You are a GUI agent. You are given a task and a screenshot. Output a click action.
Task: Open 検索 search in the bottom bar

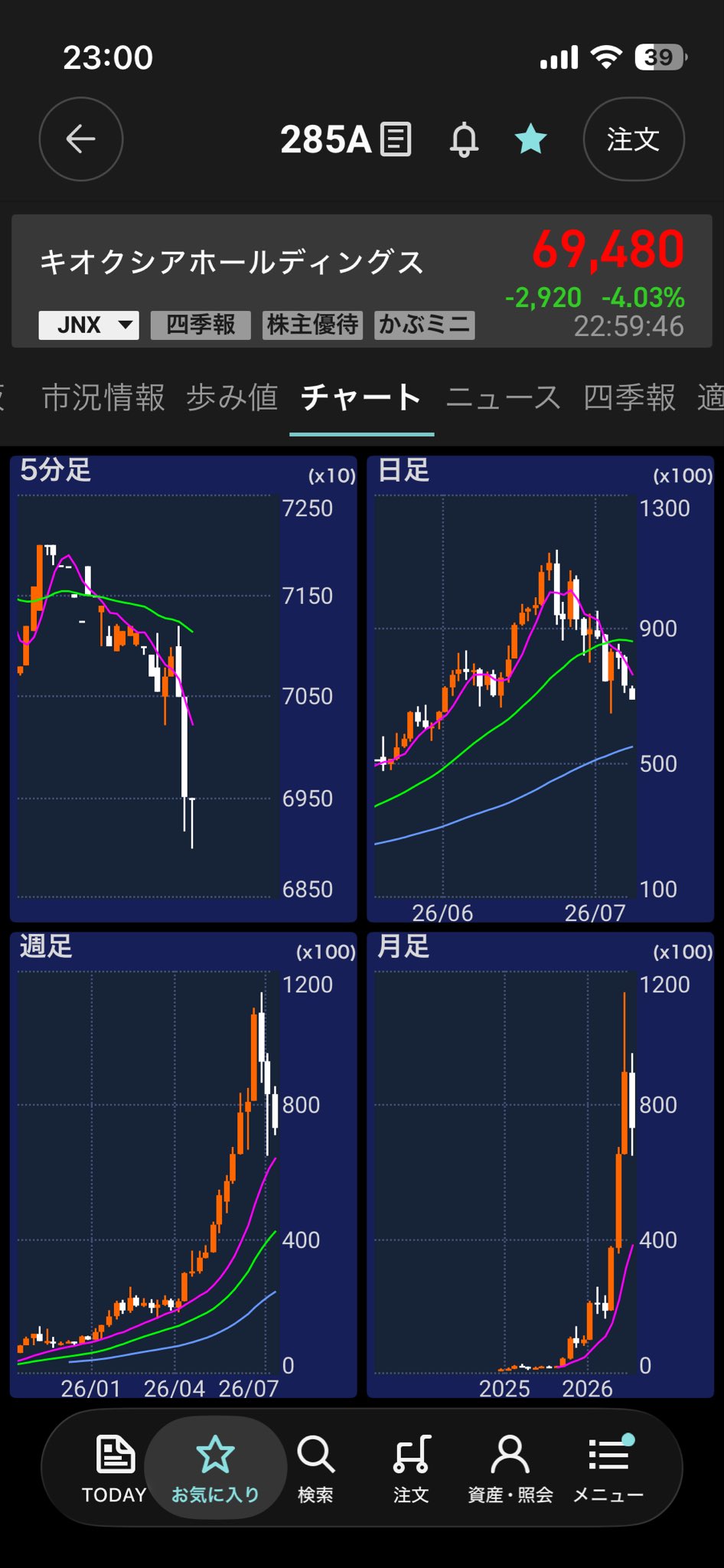tap(315, 1470)
